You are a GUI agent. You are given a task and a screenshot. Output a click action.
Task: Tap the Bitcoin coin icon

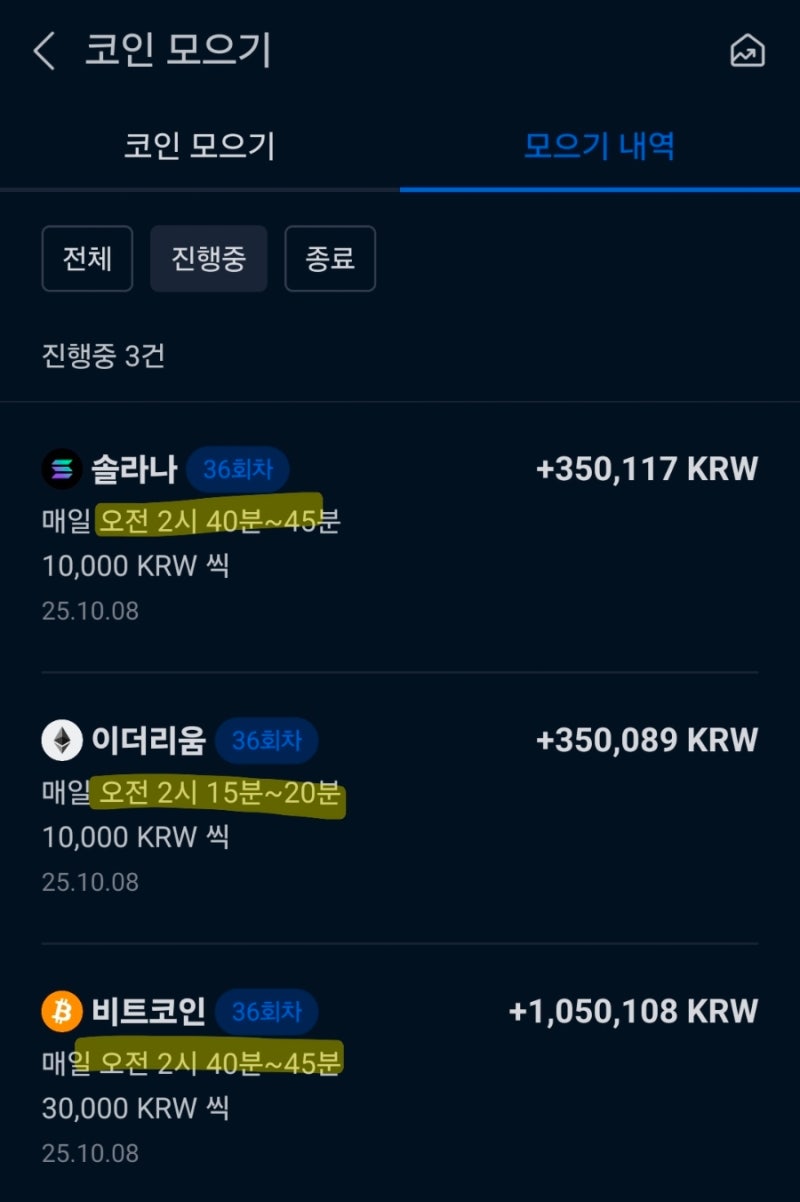click(62, 1010)
